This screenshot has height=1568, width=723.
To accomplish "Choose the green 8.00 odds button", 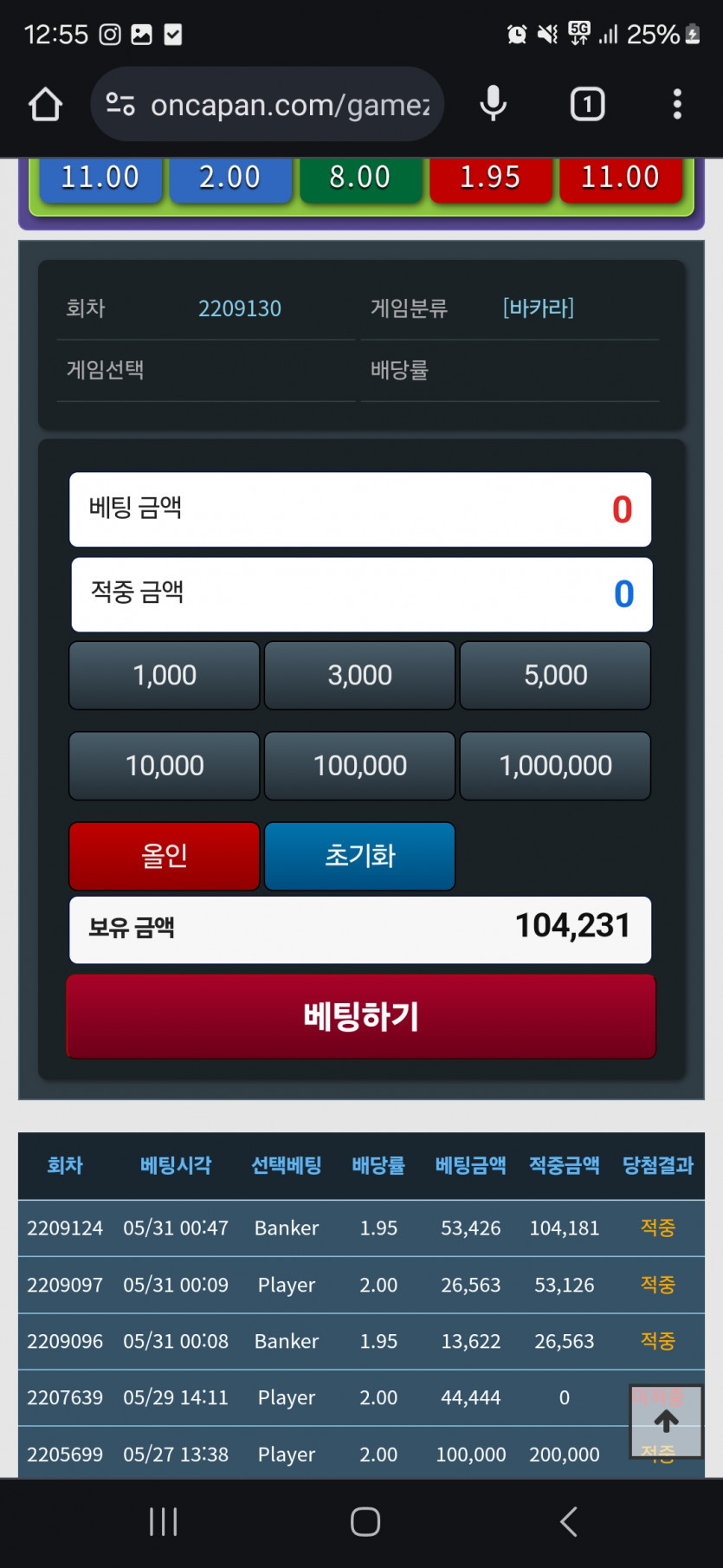I will pyautogui.click(x=359, y=178).
